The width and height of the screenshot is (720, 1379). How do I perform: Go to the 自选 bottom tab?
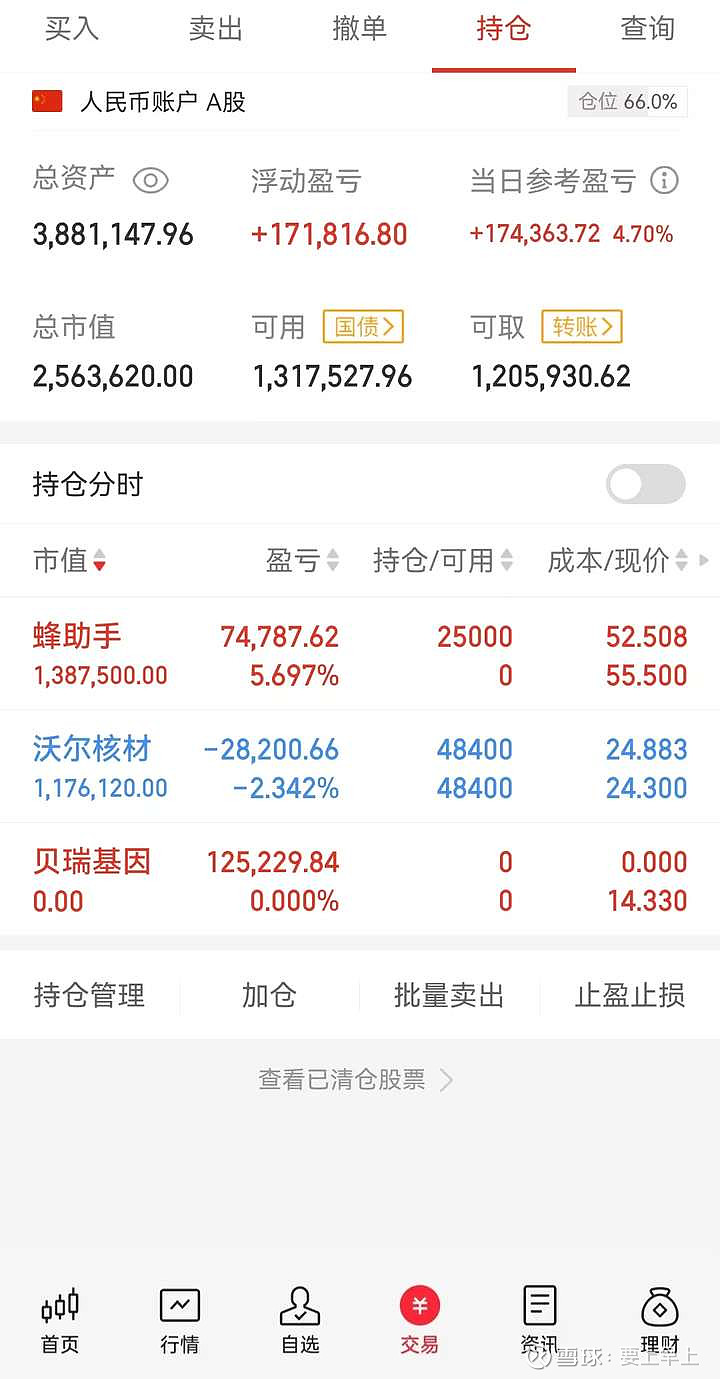tap(300, 1322)
